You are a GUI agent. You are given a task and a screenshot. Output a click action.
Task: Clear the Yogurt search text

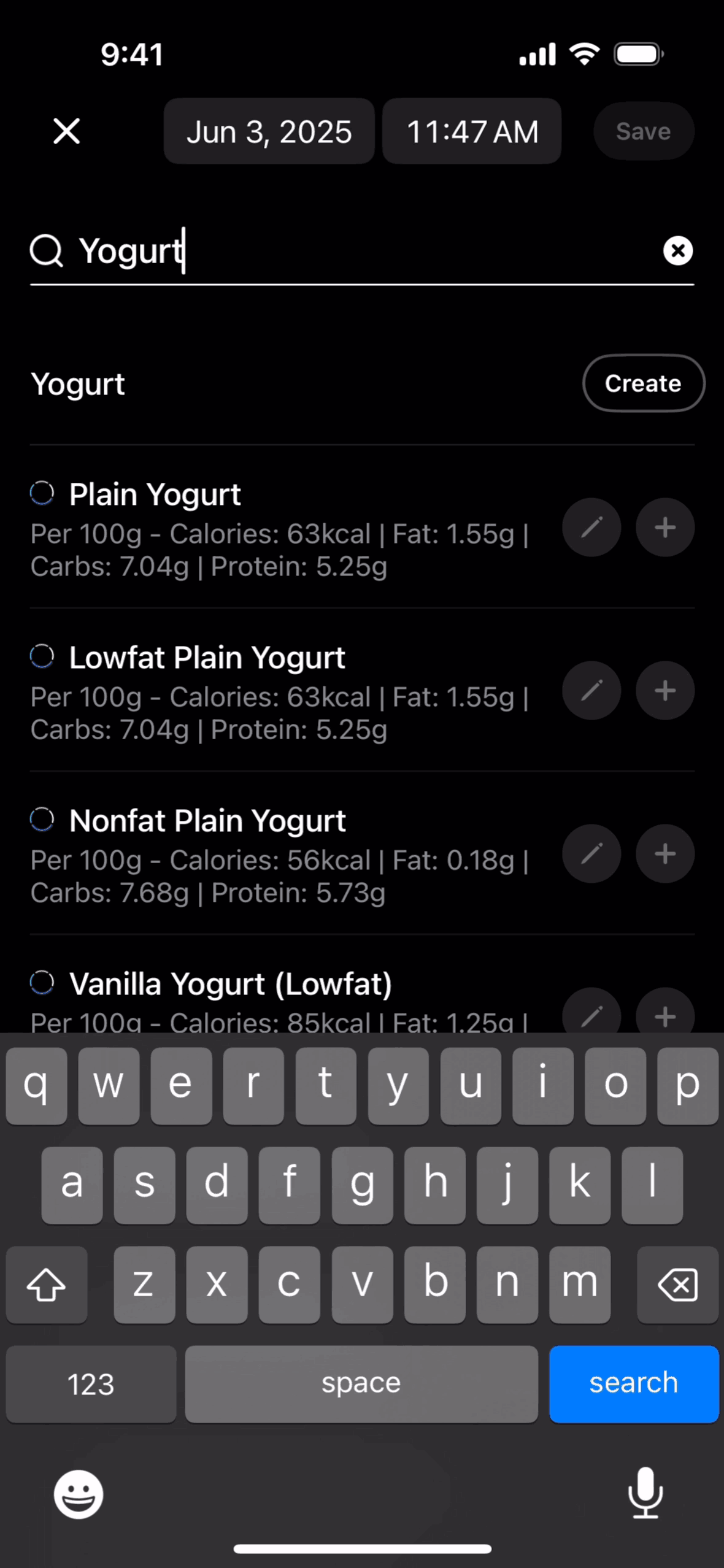(677, 251)
